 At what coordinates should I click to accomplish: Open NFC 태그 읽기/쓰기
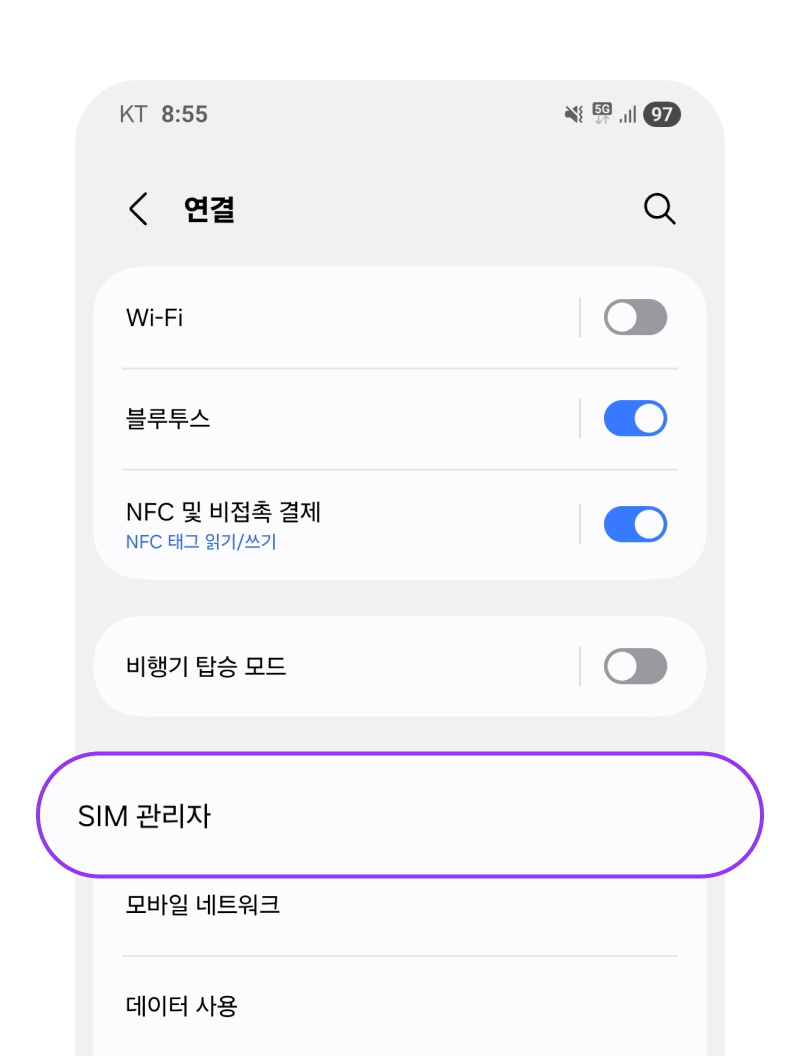tap(200, 542)
